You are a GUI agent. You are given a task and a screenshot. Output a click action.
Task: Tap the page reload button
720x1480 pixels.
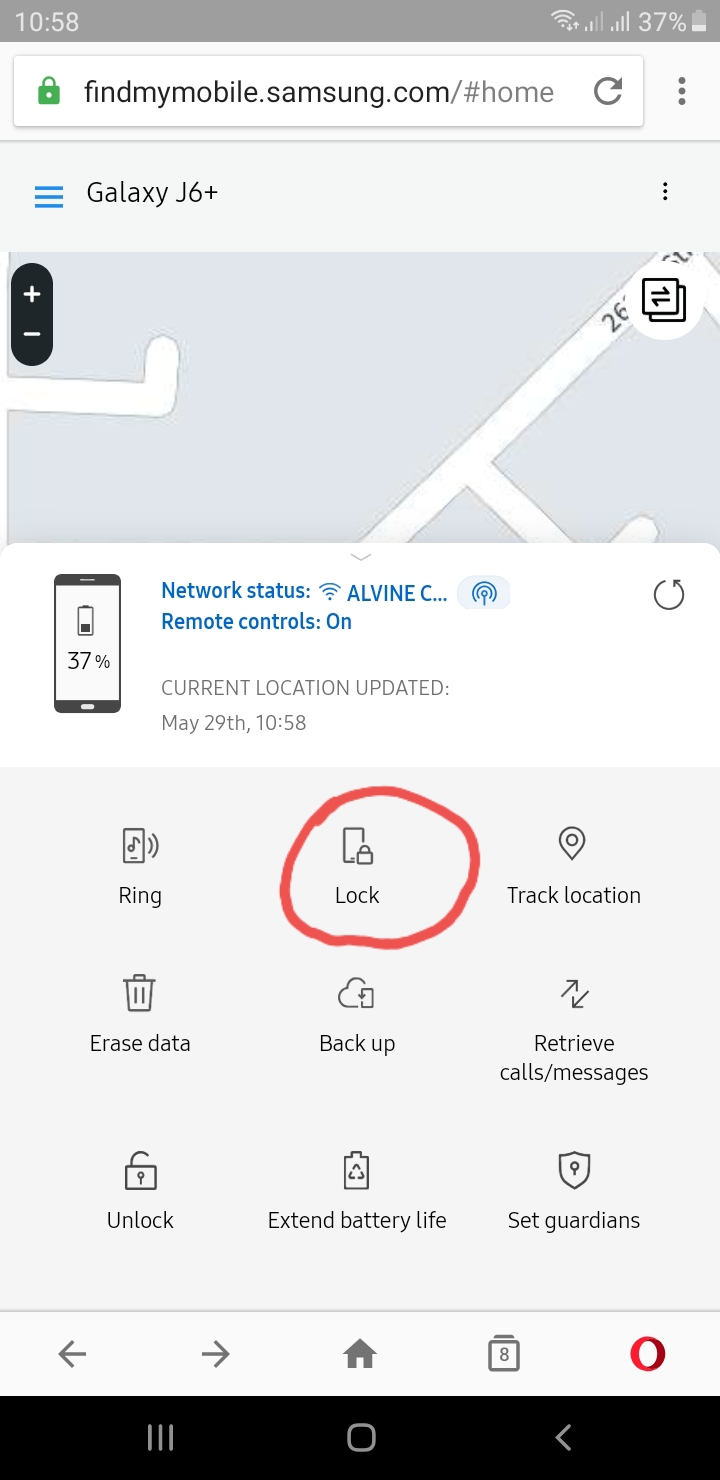(x=608, y=90)
